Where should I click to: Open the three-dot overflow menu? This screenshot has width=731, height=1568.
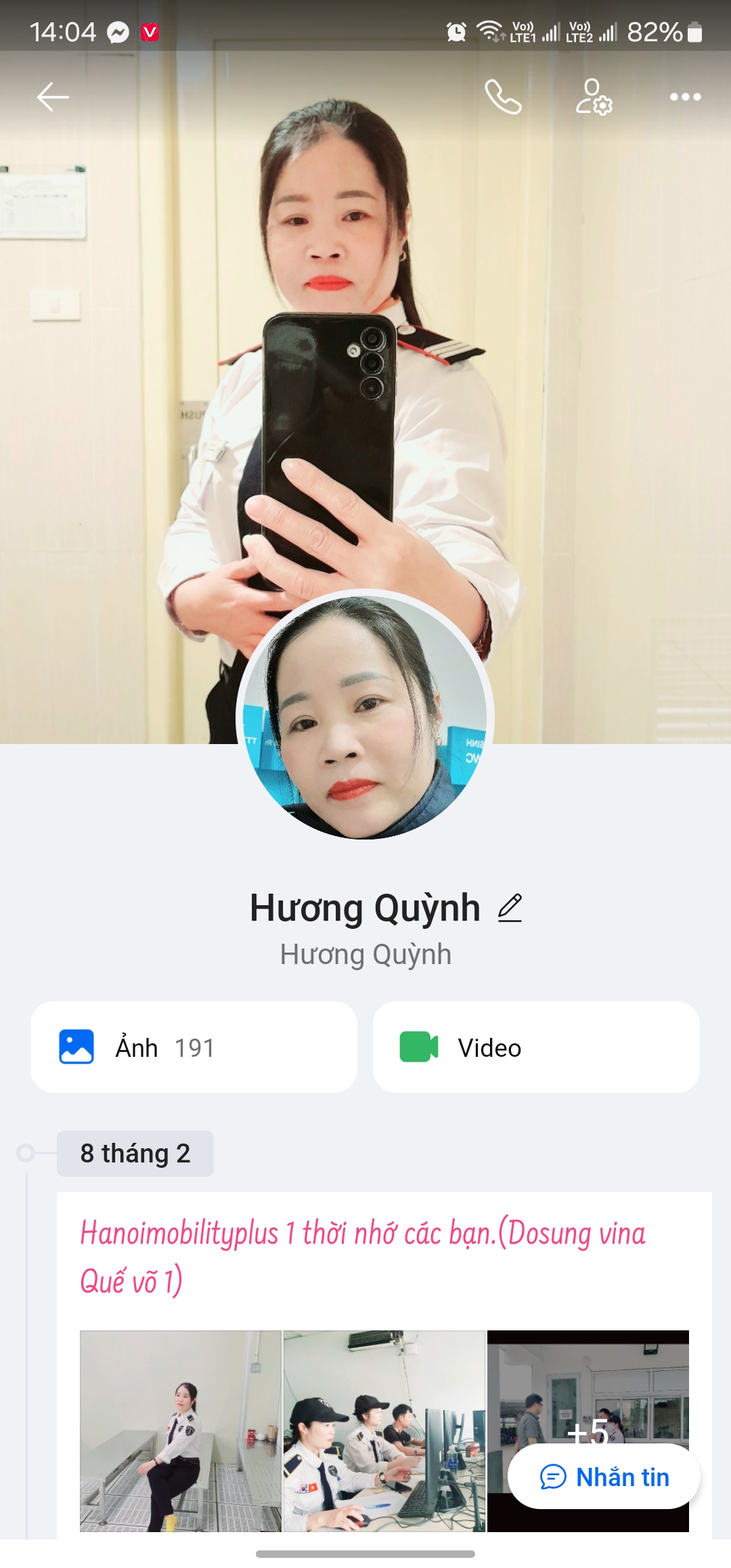pos(685,97)
